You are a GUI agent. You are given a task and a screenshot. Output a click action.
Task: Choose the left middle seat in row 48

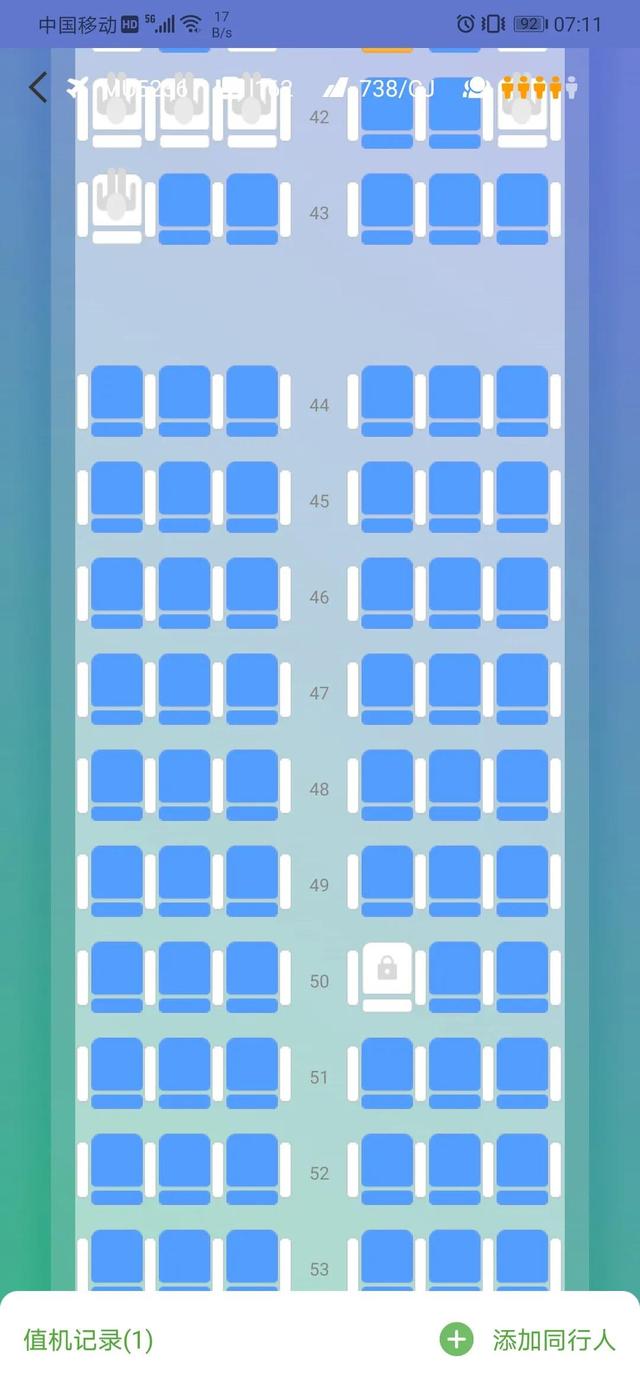click(185, 784)
